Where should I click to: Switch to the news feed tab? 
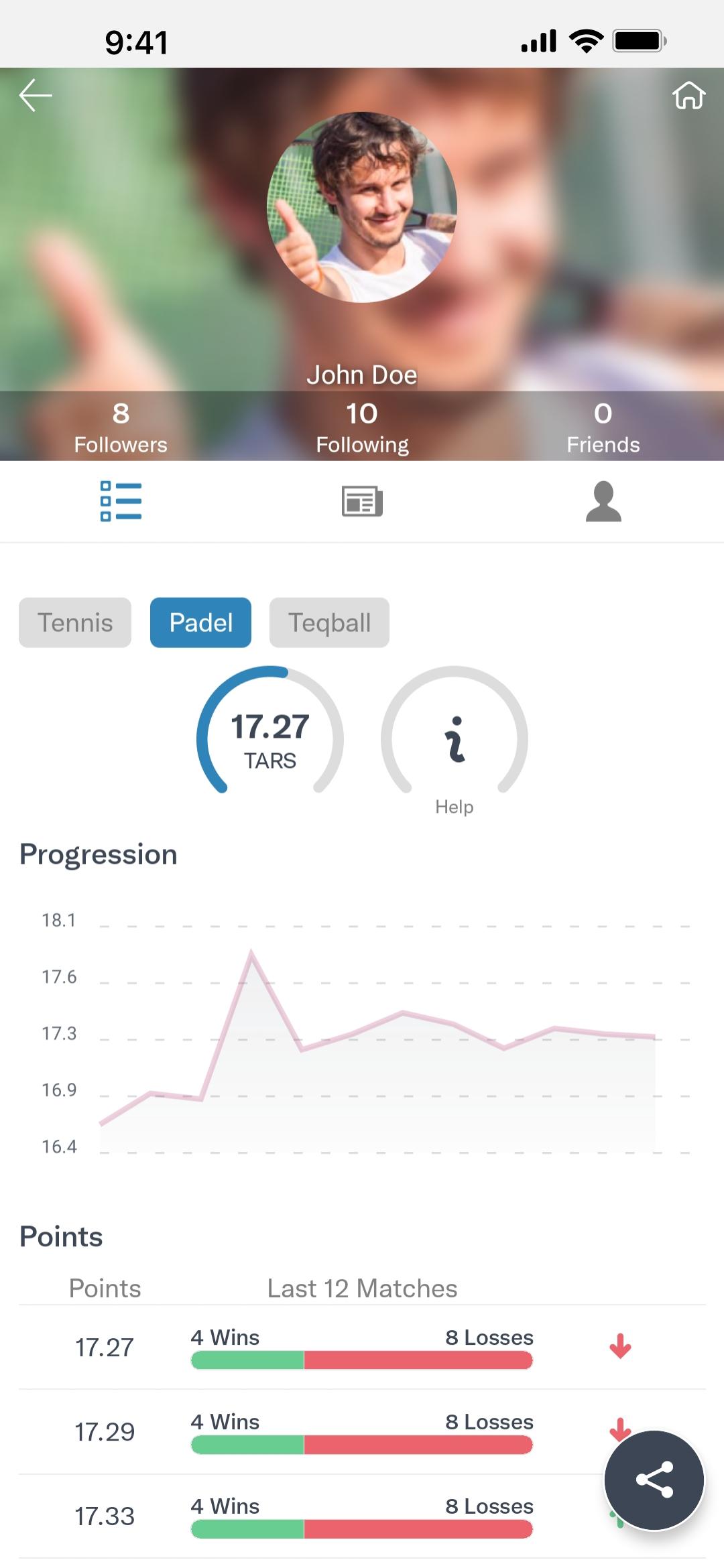point(362,501)
